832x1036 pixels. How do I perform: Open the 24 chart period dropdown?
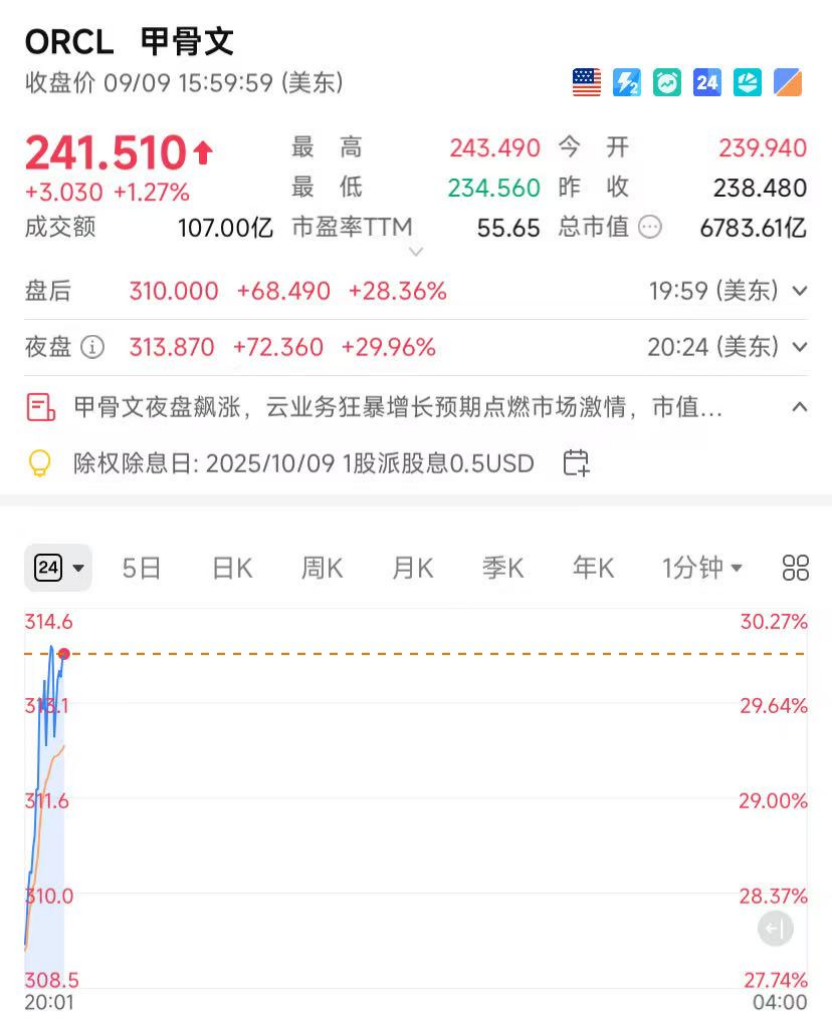[x=57, y=567]
